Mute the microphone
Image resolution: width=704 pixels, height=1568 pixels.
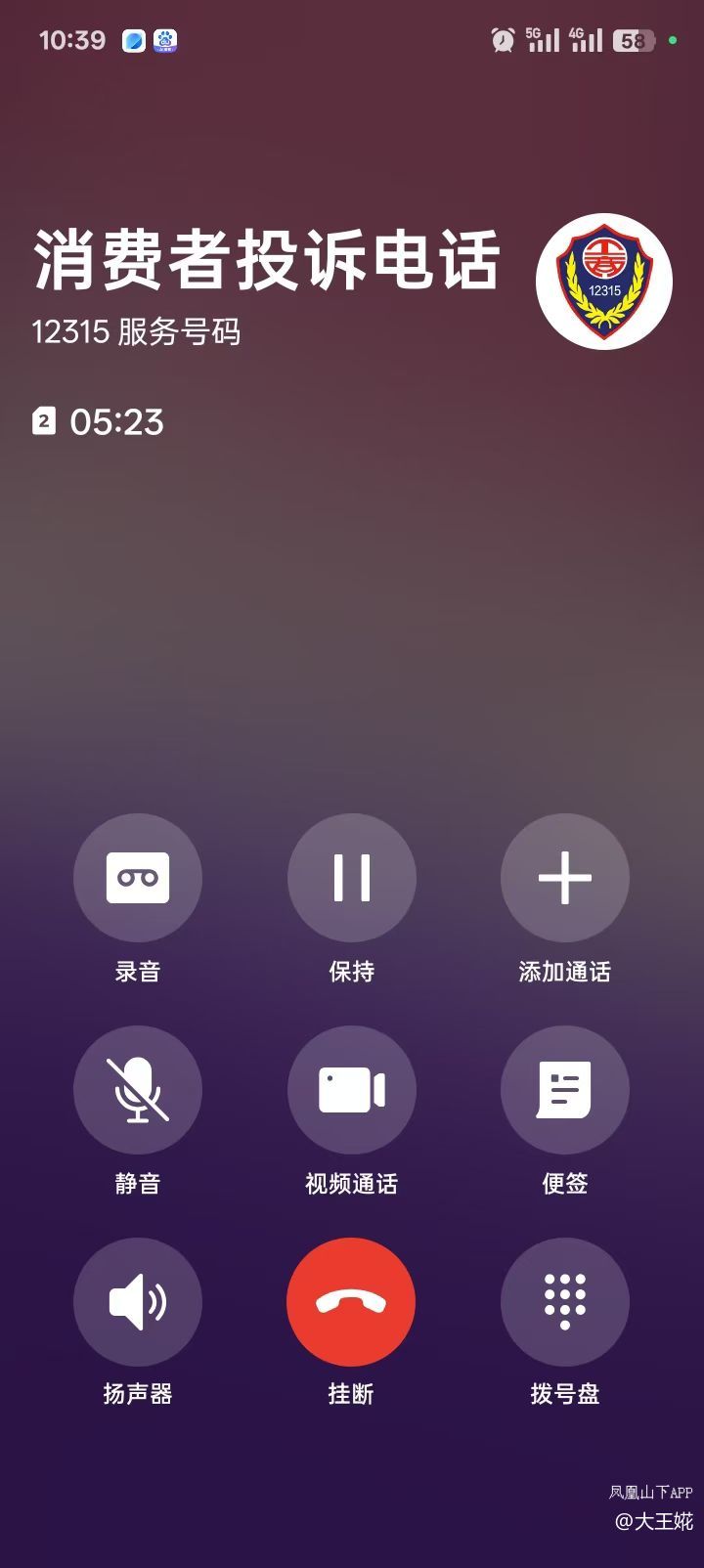coord(138,1089)
